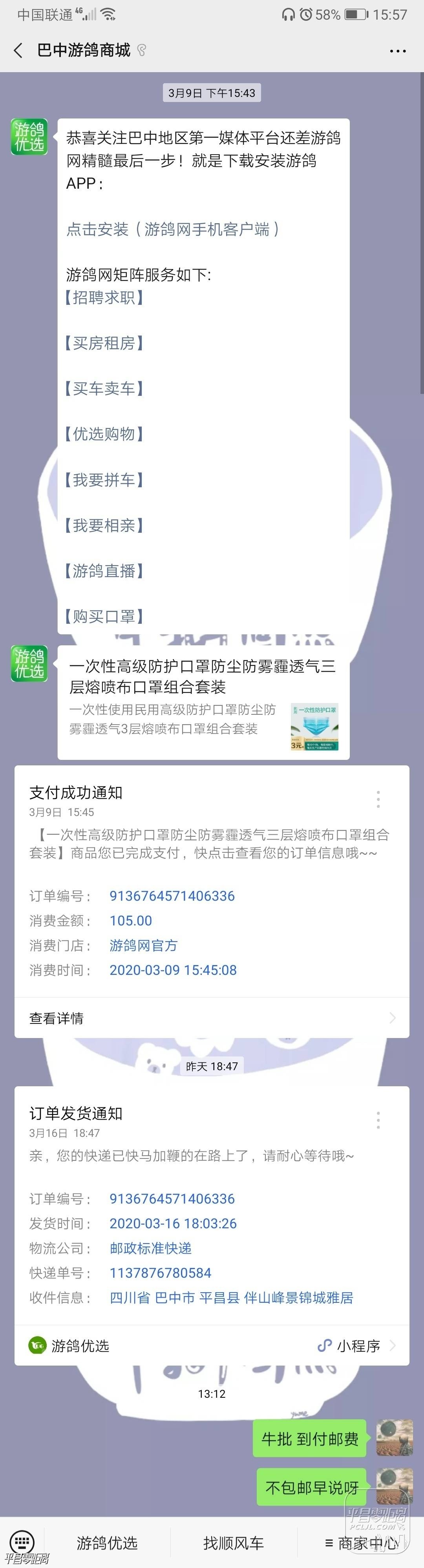Open the 【买车卖车】 link
Viewport: 424px width, 1568px height.
pyautogui.click(x=104, y=389)
